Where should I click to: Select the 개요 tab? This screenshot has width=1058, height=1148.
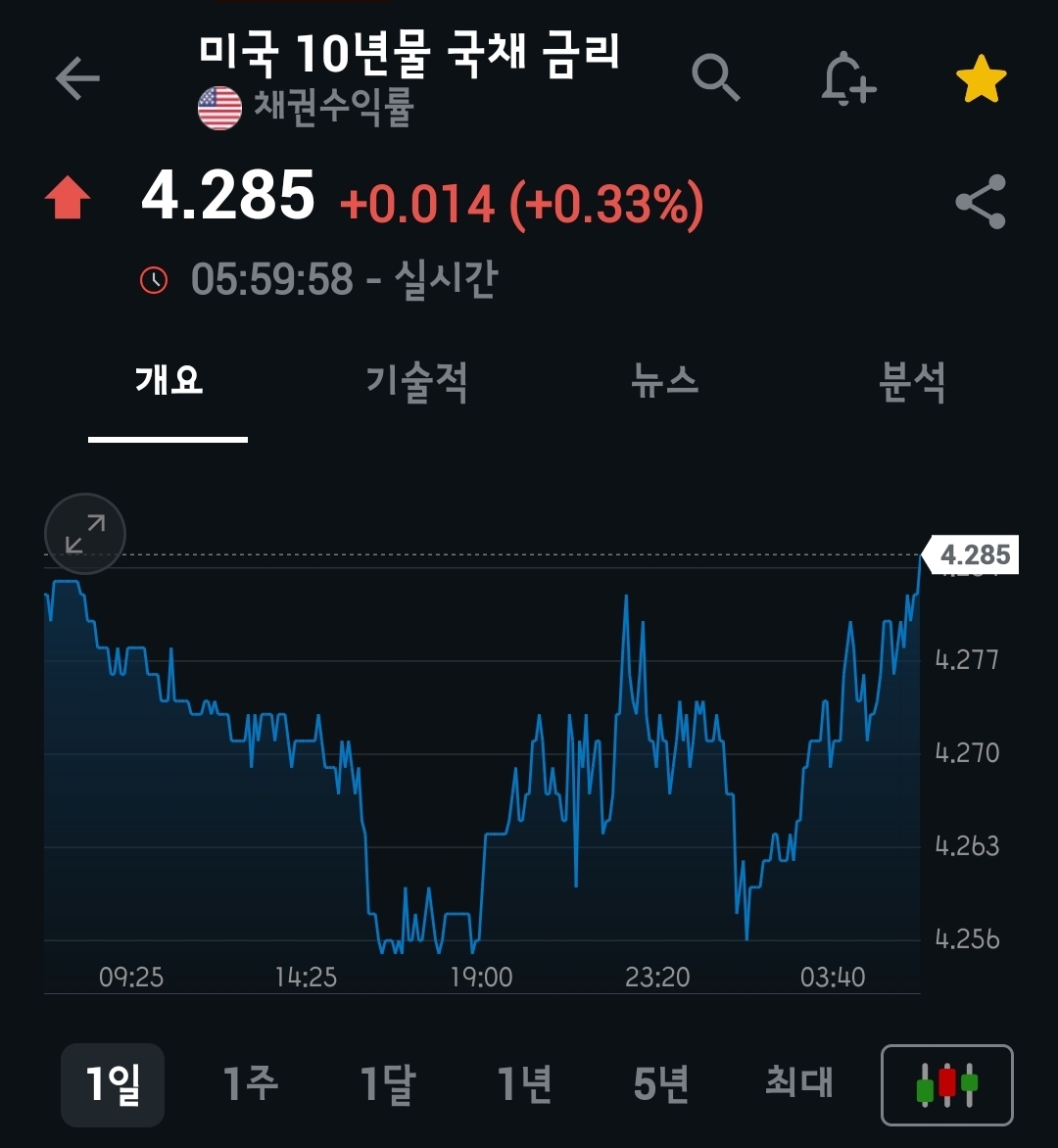click(x=168, y=381)
